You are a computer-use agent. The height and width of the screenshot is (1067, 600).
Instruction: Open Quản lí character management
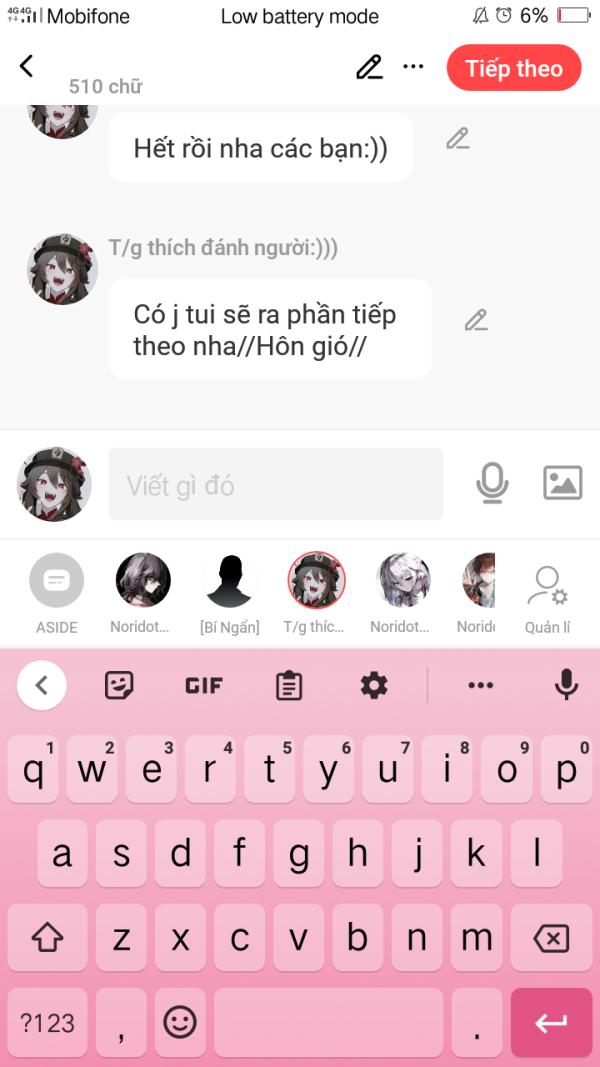pos(547,599)
